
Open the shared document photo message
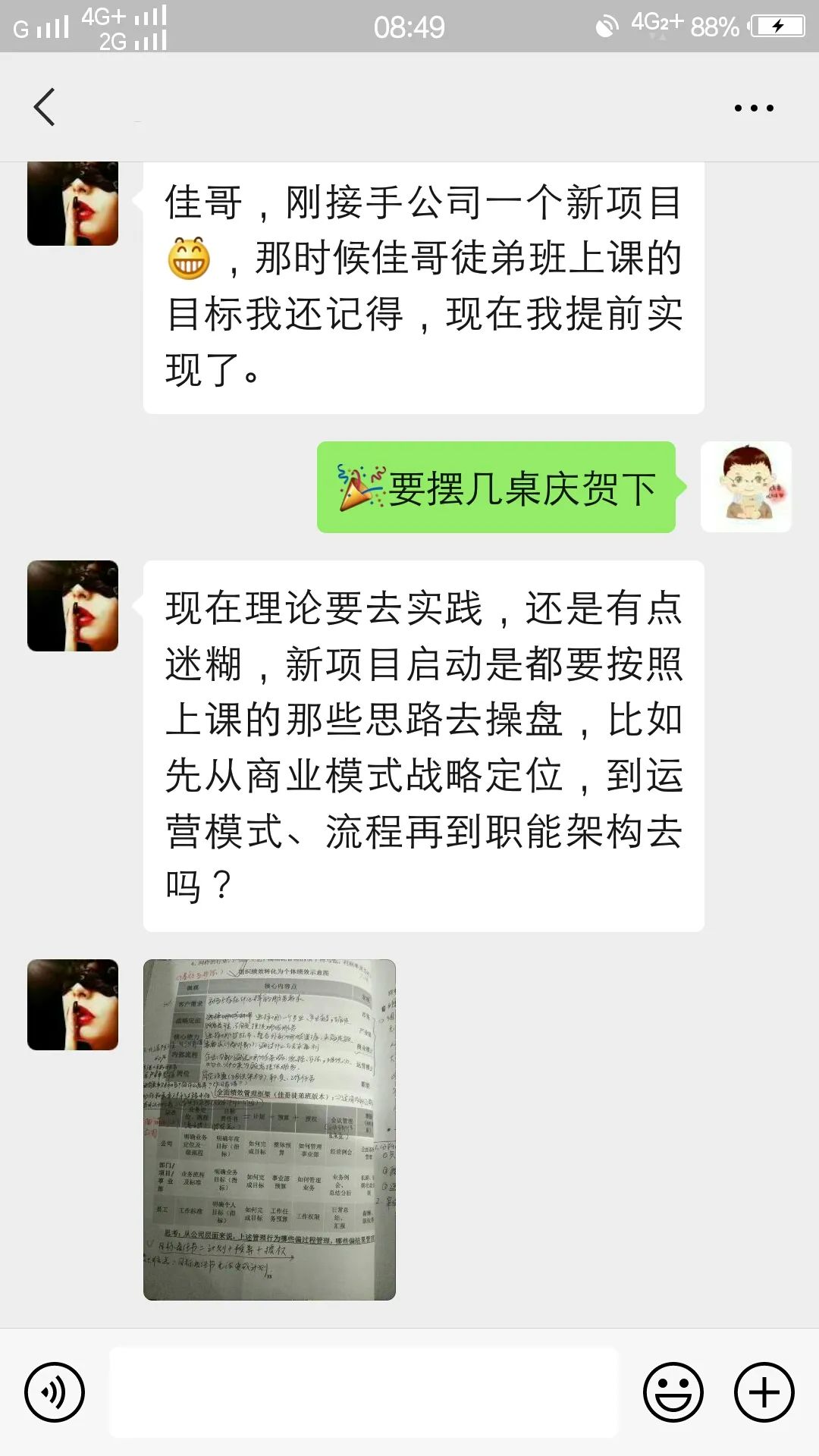269,1130
